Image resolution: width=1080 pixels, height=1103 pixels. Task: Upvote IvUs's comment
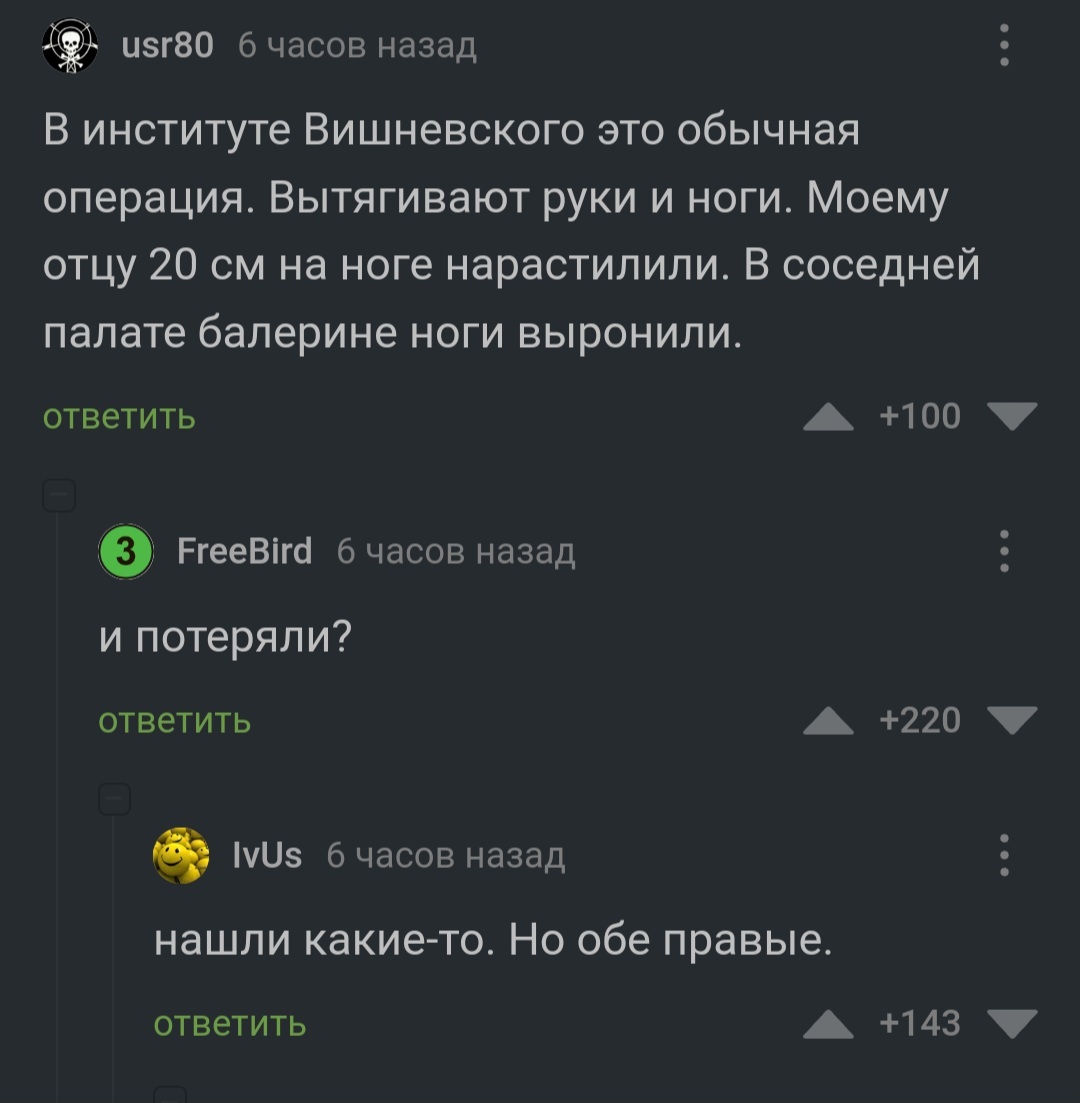click(828, 1025)
